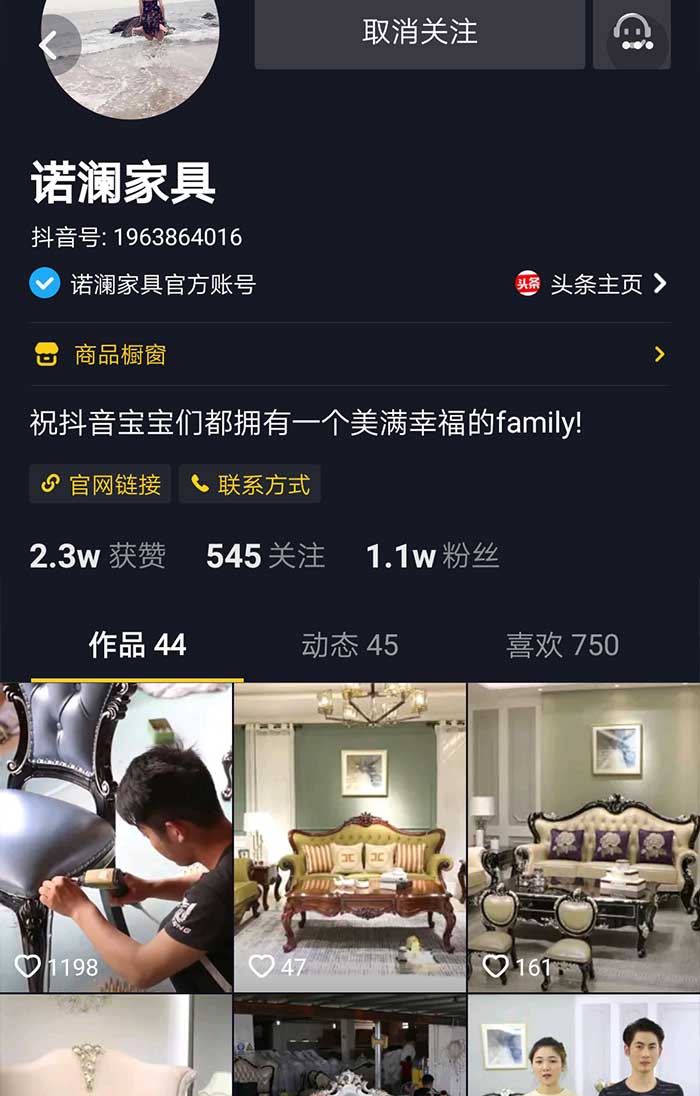
Task: Go back using the top-left arrow
Action: point(48,45)
